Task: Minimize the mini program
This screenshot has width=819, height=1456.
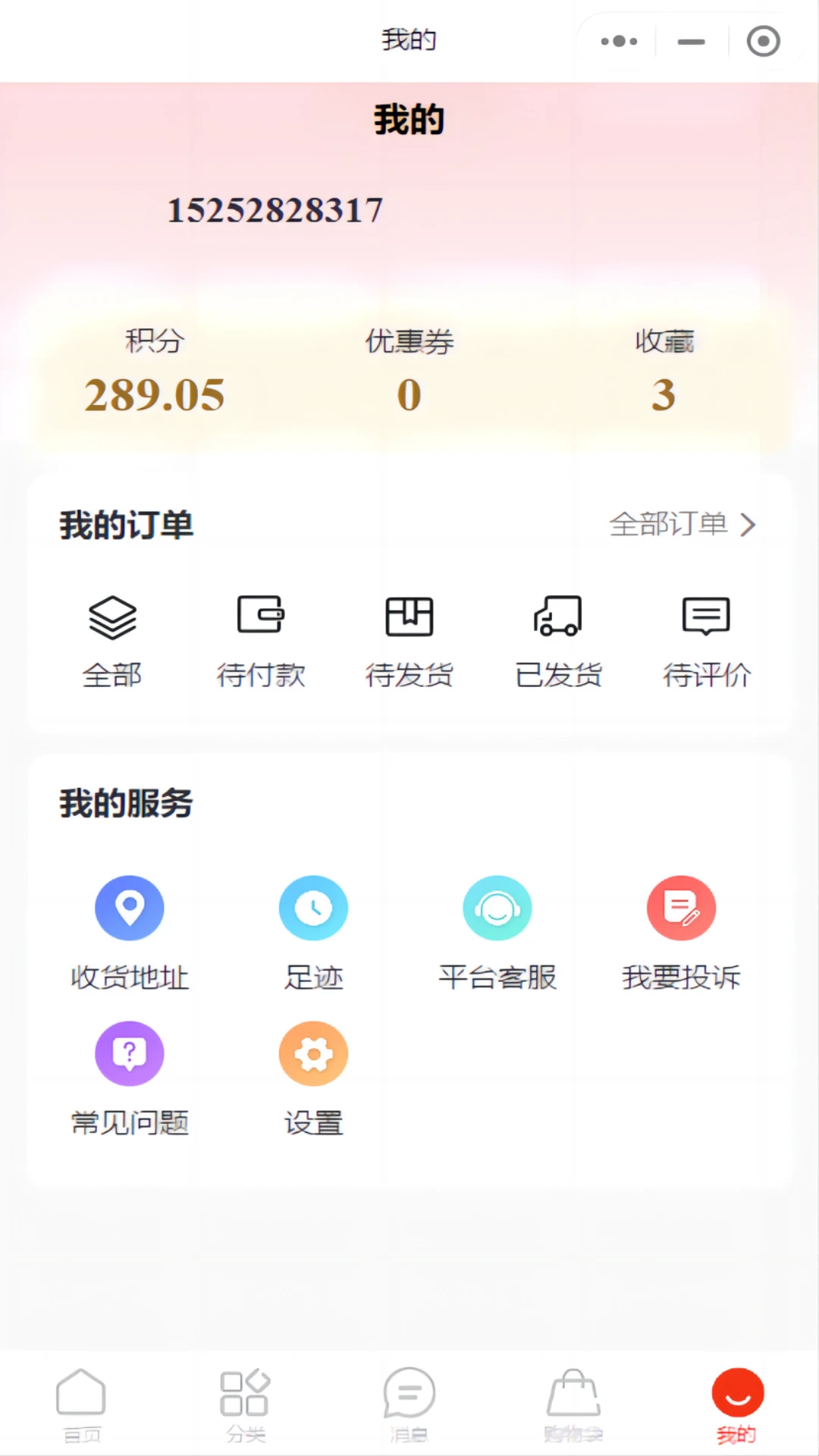Action: point(691,42)
